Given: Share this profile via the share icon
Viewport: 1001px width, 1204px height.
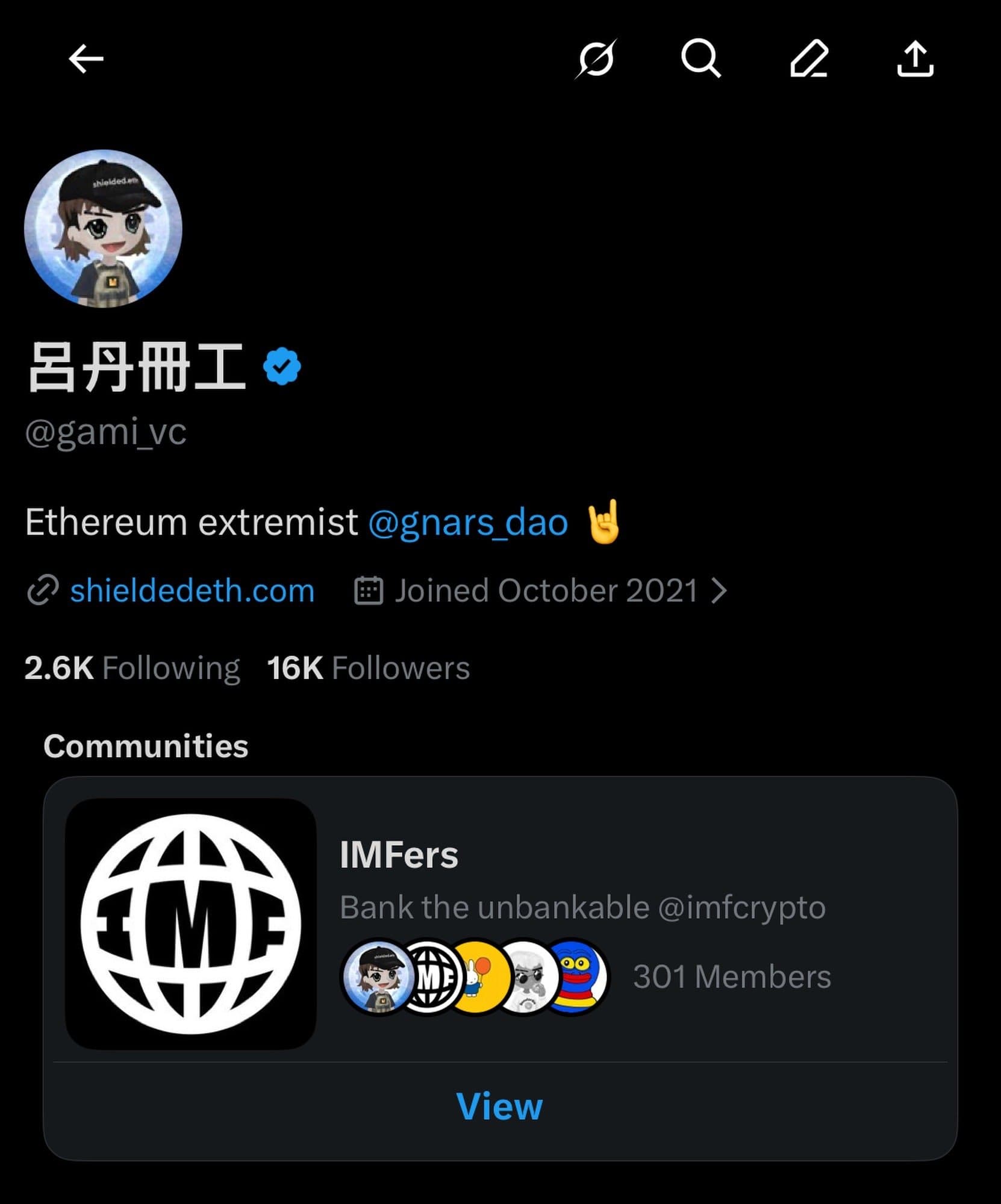Looking at the screenshot, I should click(914, 58).
